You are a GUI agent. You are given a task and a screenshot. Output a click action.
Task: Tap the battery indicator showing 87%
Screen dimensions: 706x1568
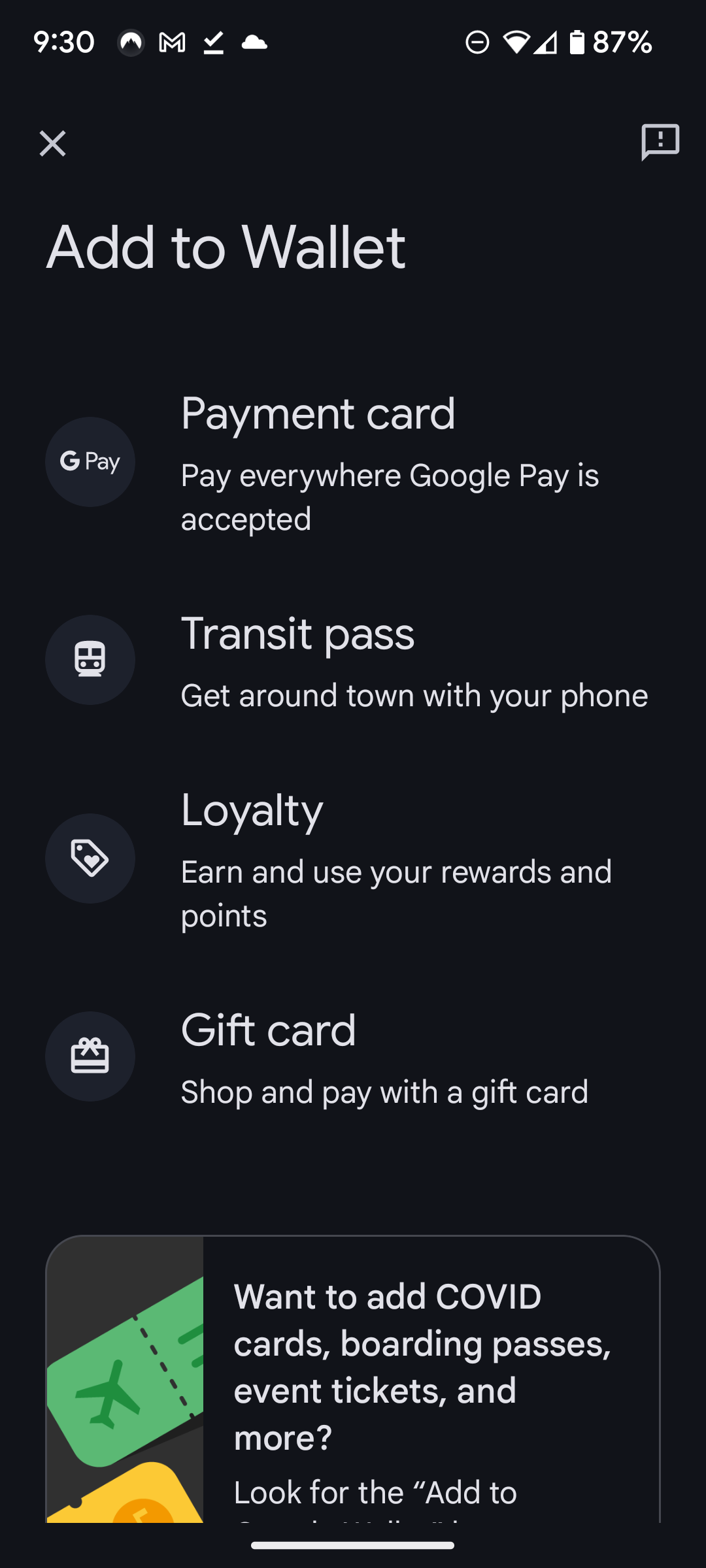click(x=578, y=42)
